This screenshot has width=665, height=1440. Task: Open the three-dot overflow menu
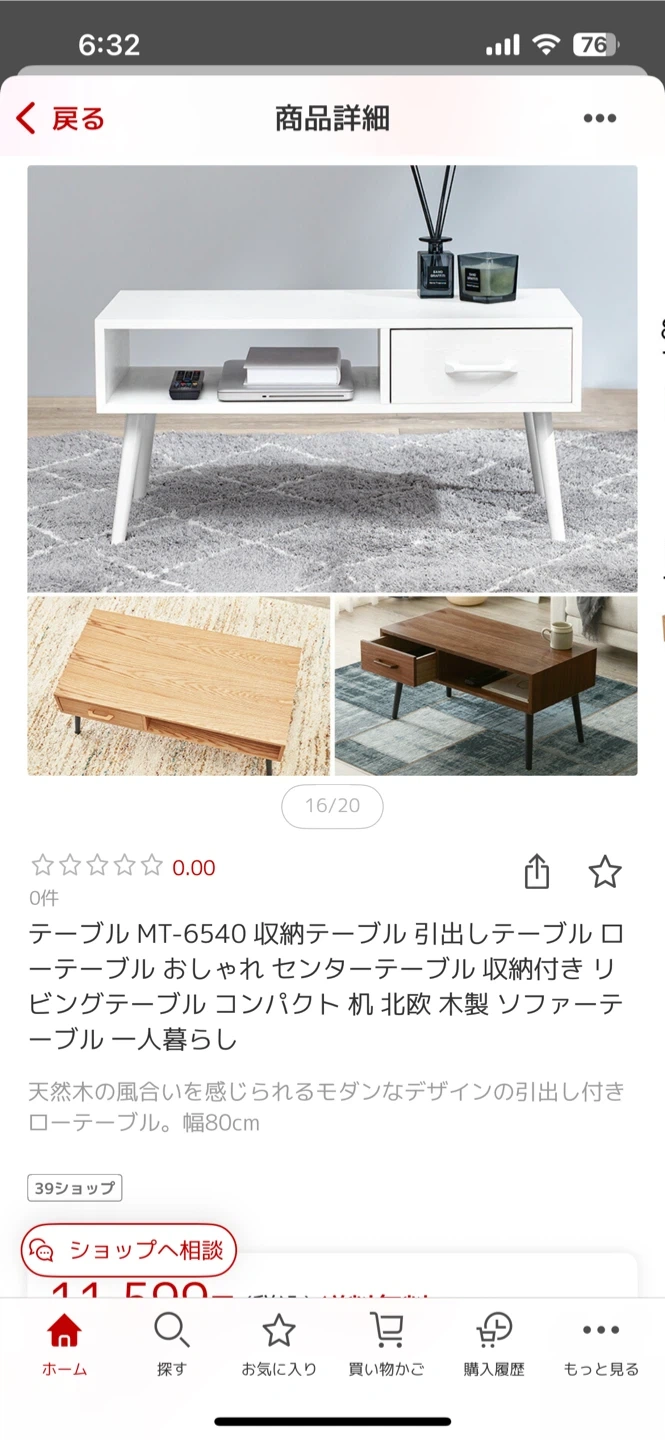(599, 119)
